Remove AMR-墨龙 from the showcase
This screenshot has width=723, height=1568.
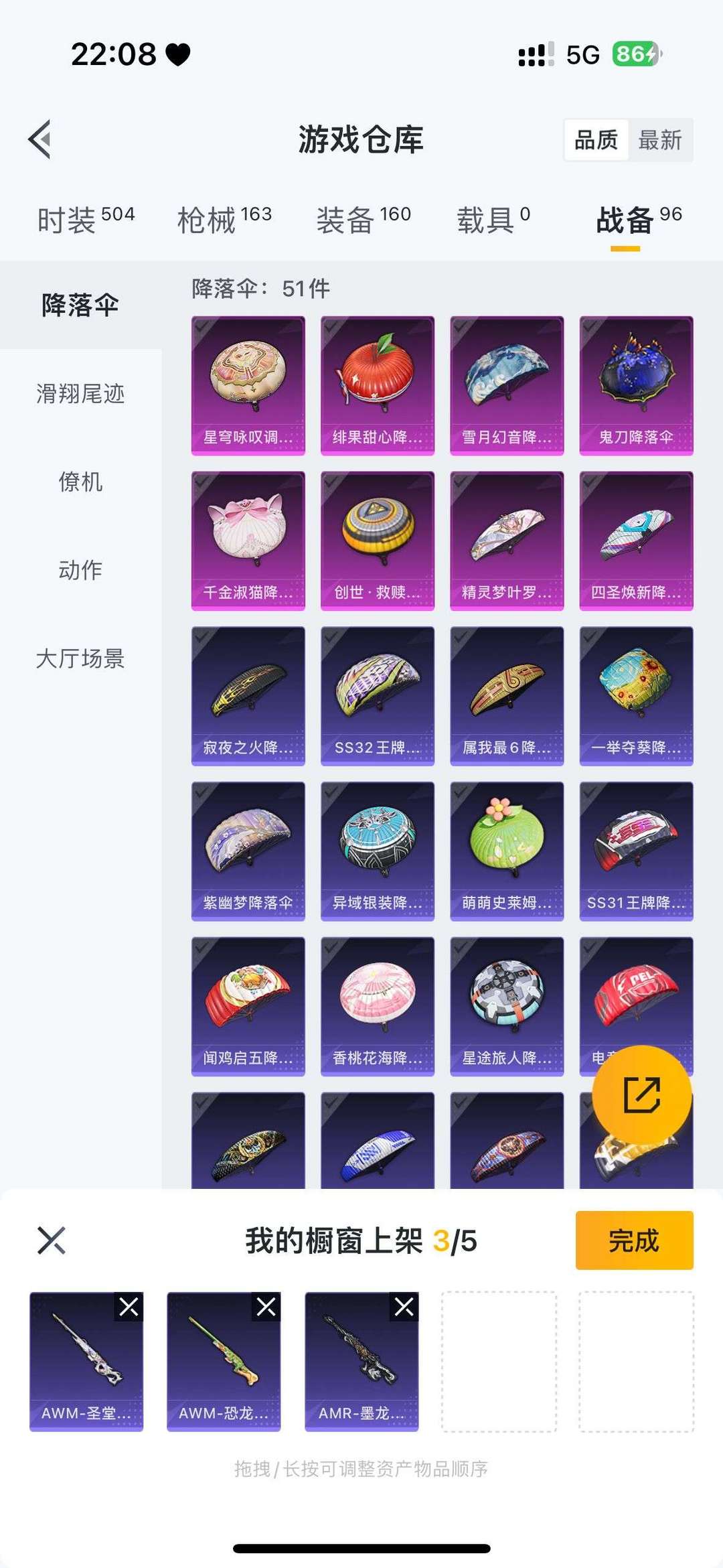click(404, 1306)
